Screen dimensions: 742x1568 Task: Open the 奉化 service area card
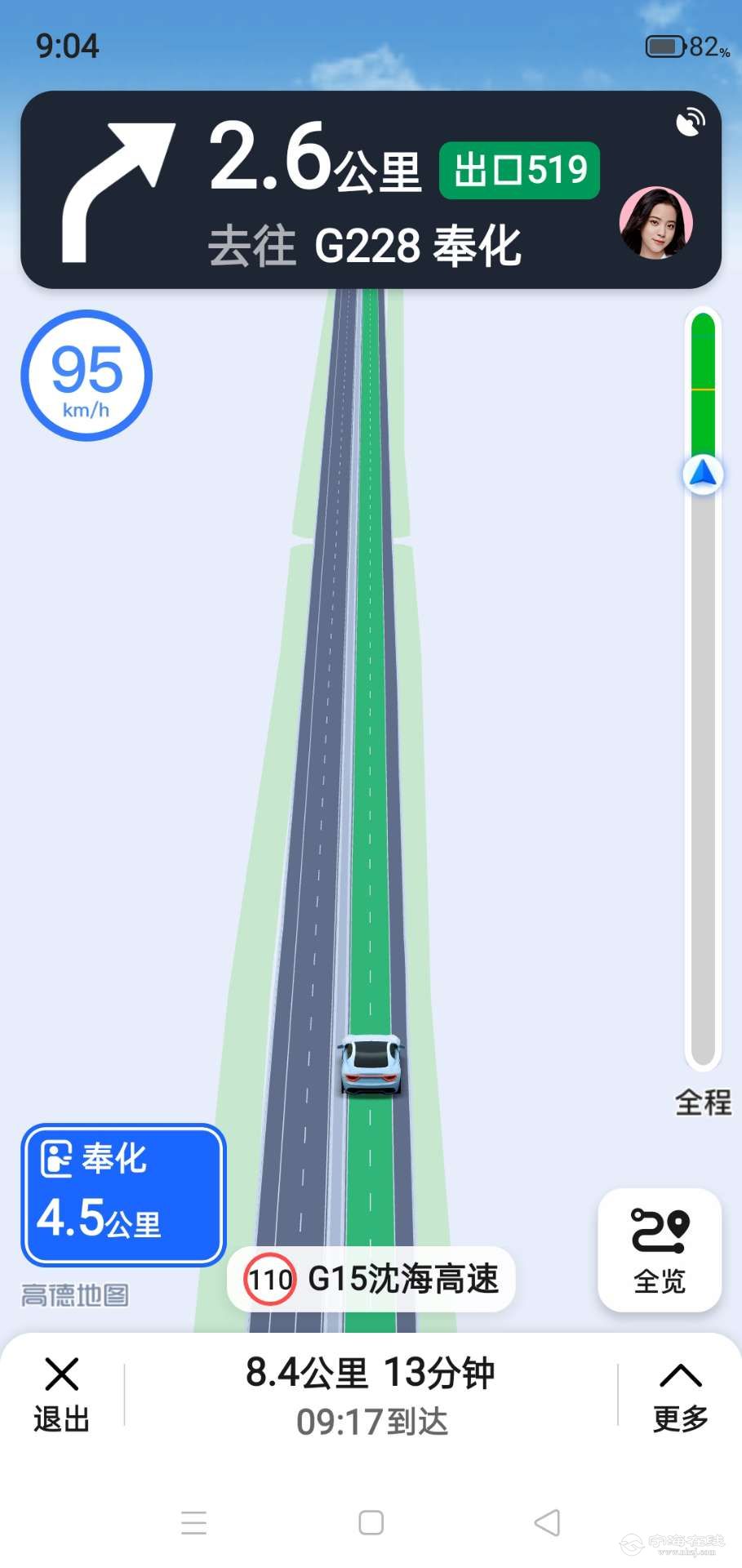123,1195
